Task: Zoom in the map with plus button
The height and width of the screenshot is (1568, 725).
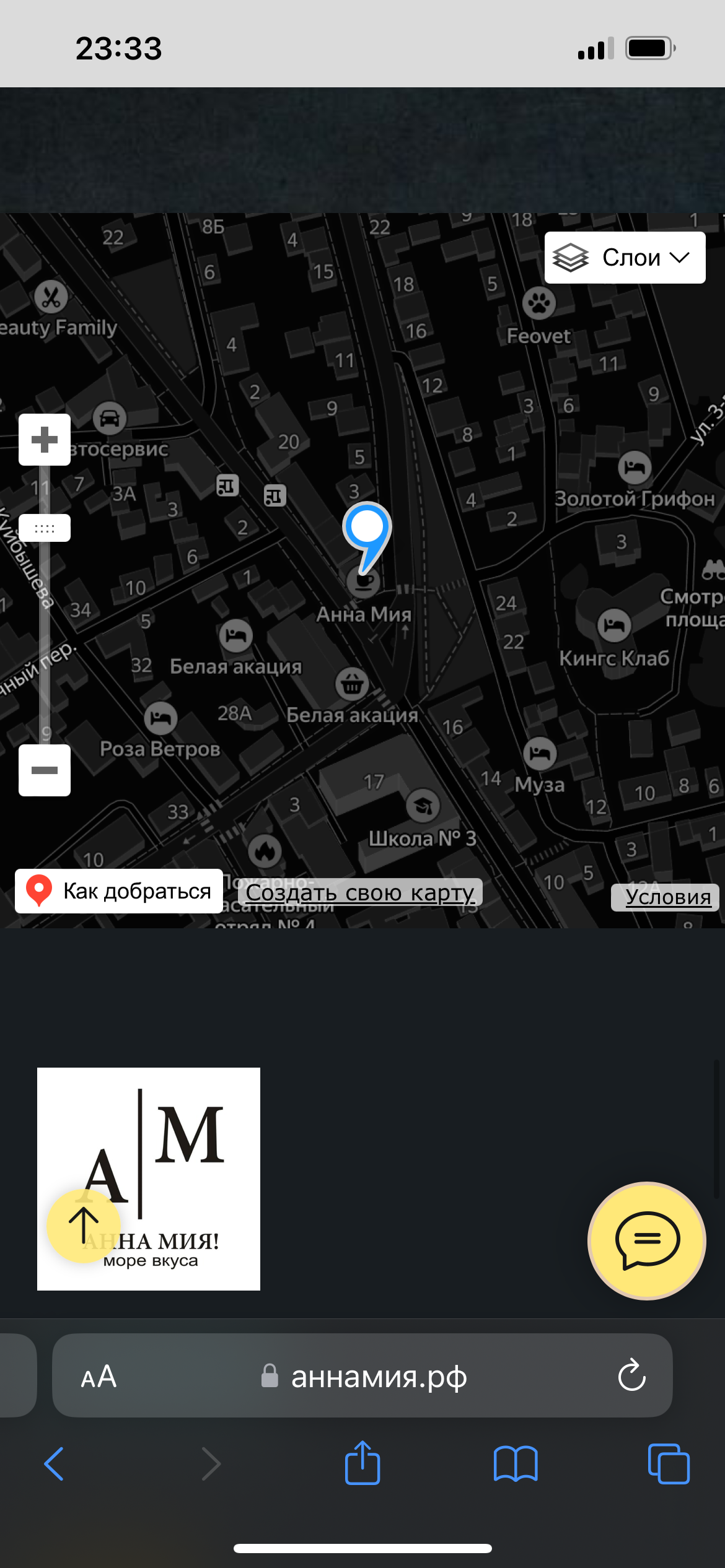Action: pyautogui.click(x=45, y=440)
